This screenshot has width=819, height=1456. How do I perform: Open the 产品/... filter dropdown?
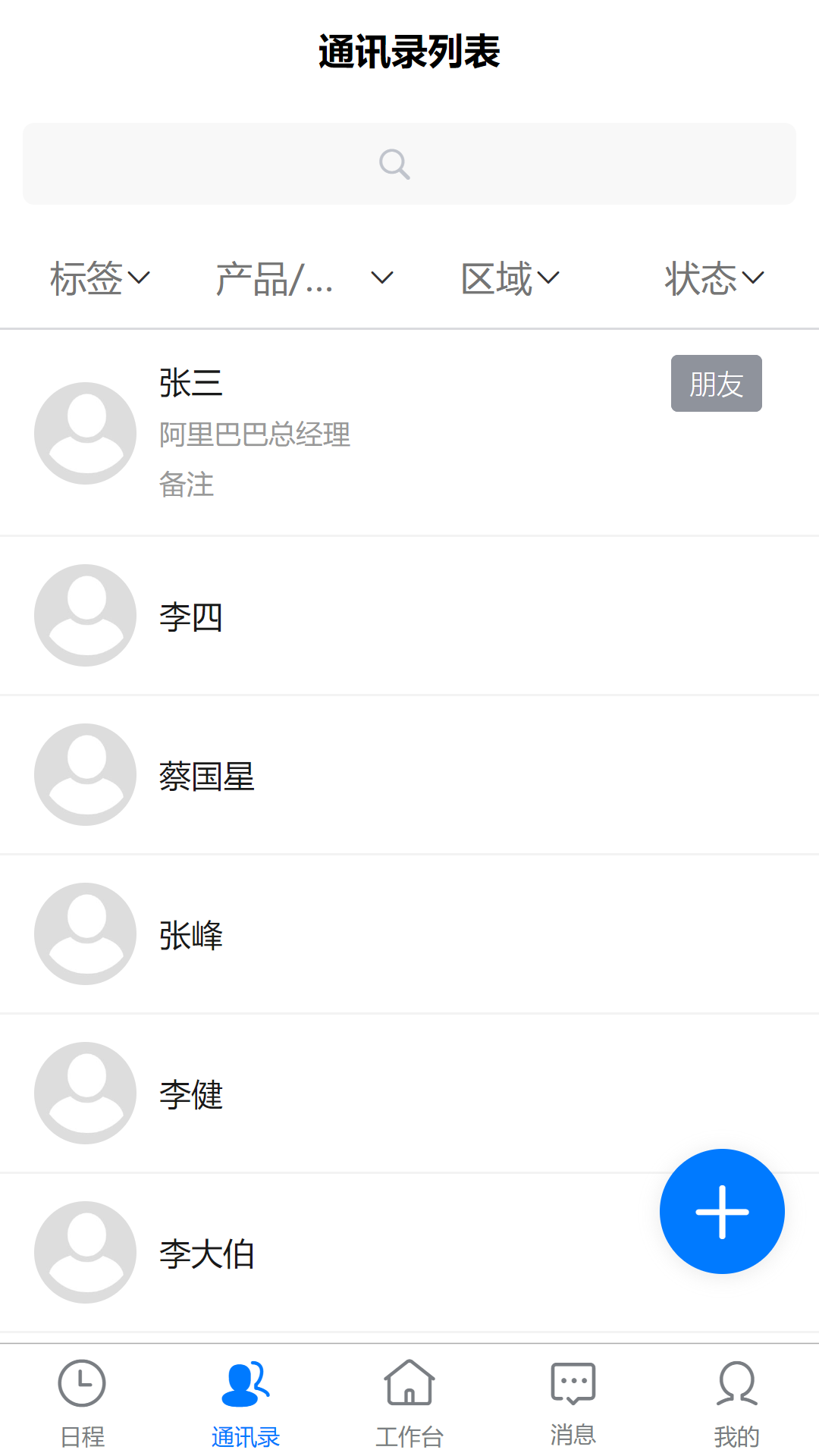(304, 278)
